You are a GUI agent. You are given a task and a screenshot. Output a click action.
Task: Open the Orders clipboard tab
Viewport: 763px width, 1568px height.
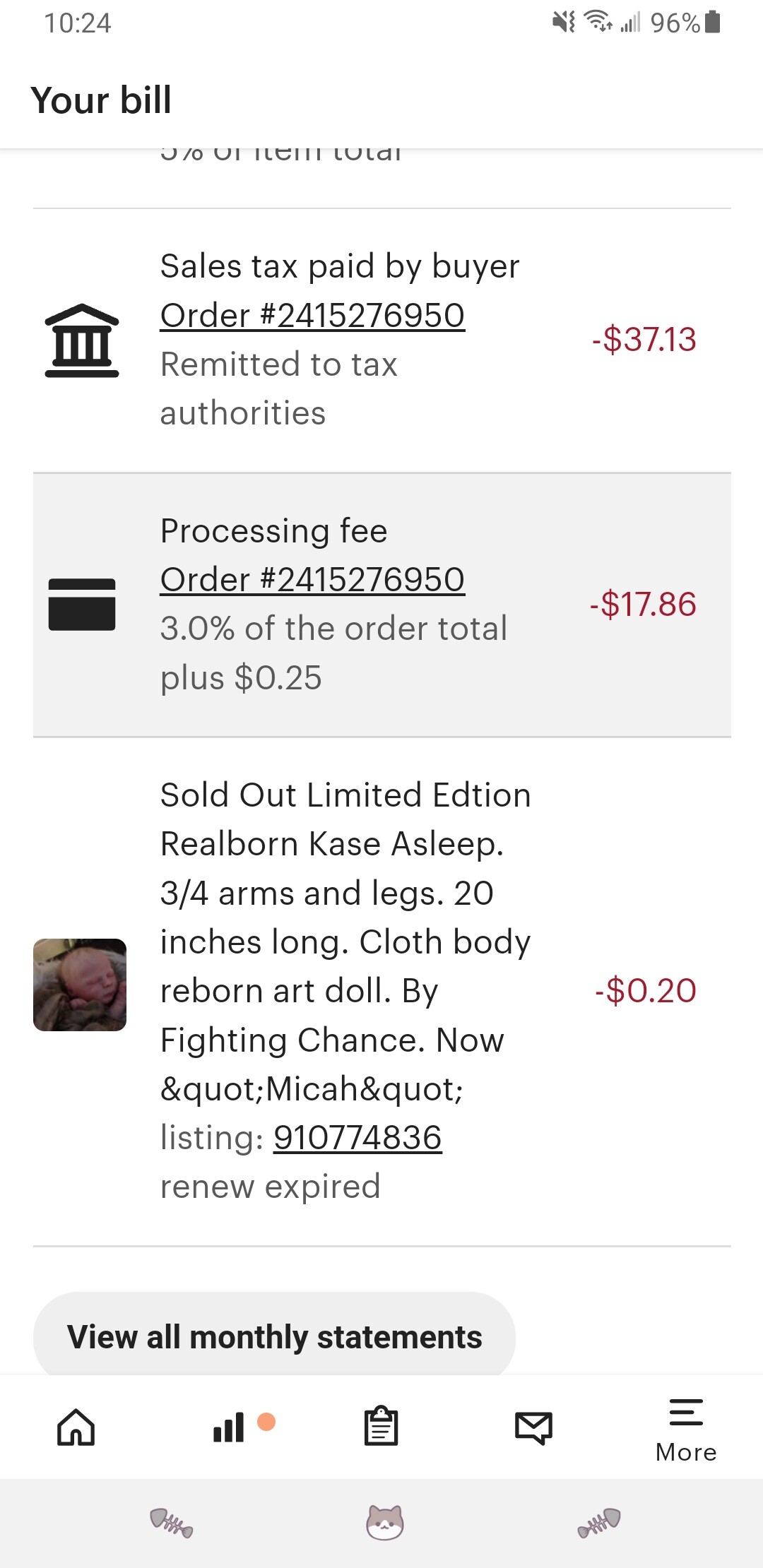381,1425
